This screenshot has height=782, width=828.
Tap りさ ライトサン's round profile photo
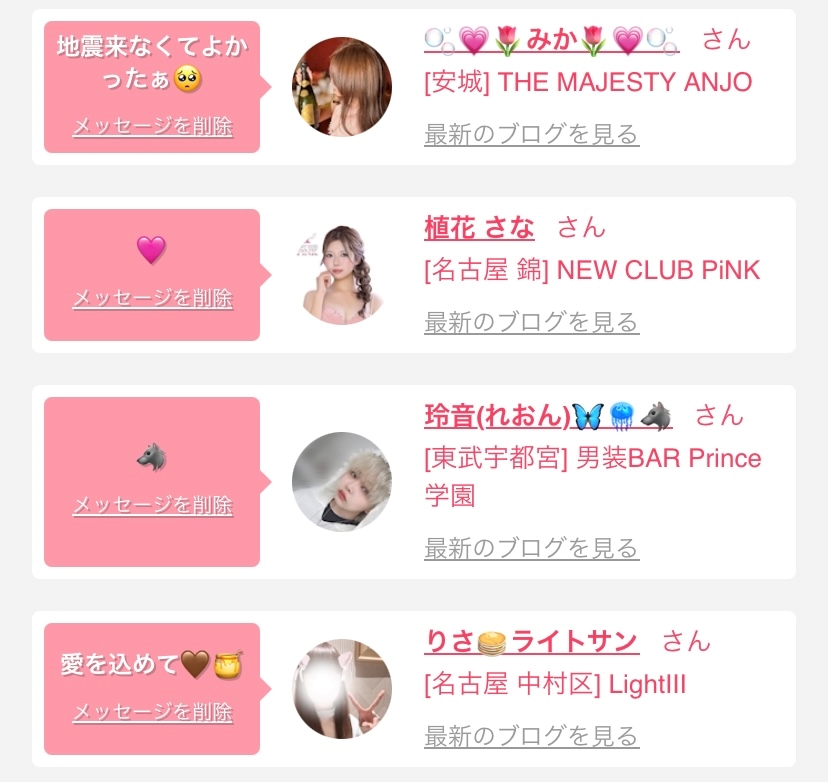point(342,689)
